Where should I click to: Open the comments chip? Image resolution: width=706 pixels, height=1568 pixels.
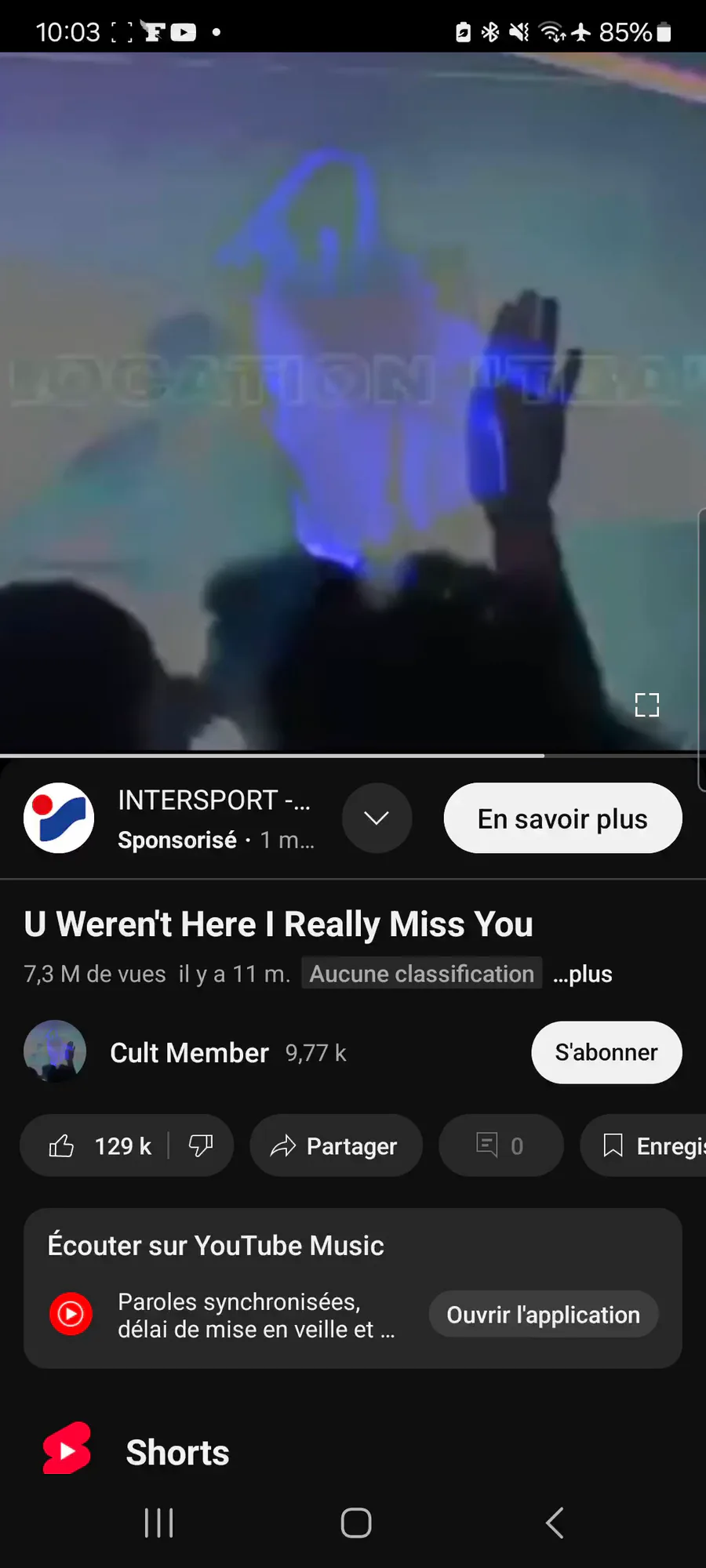[x=500, y=1145]
